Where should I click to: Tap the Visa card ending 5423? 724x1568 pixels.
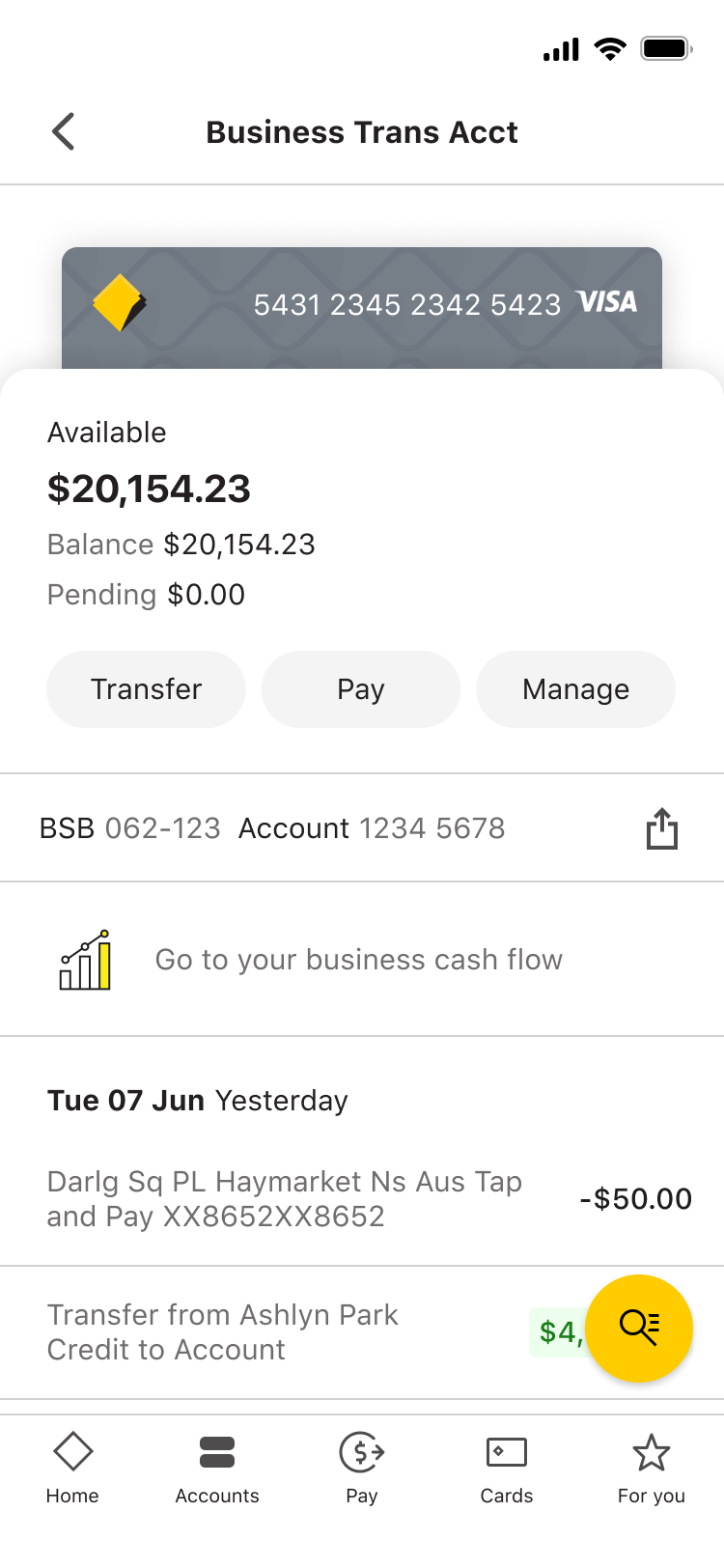(x=362, y=308)
